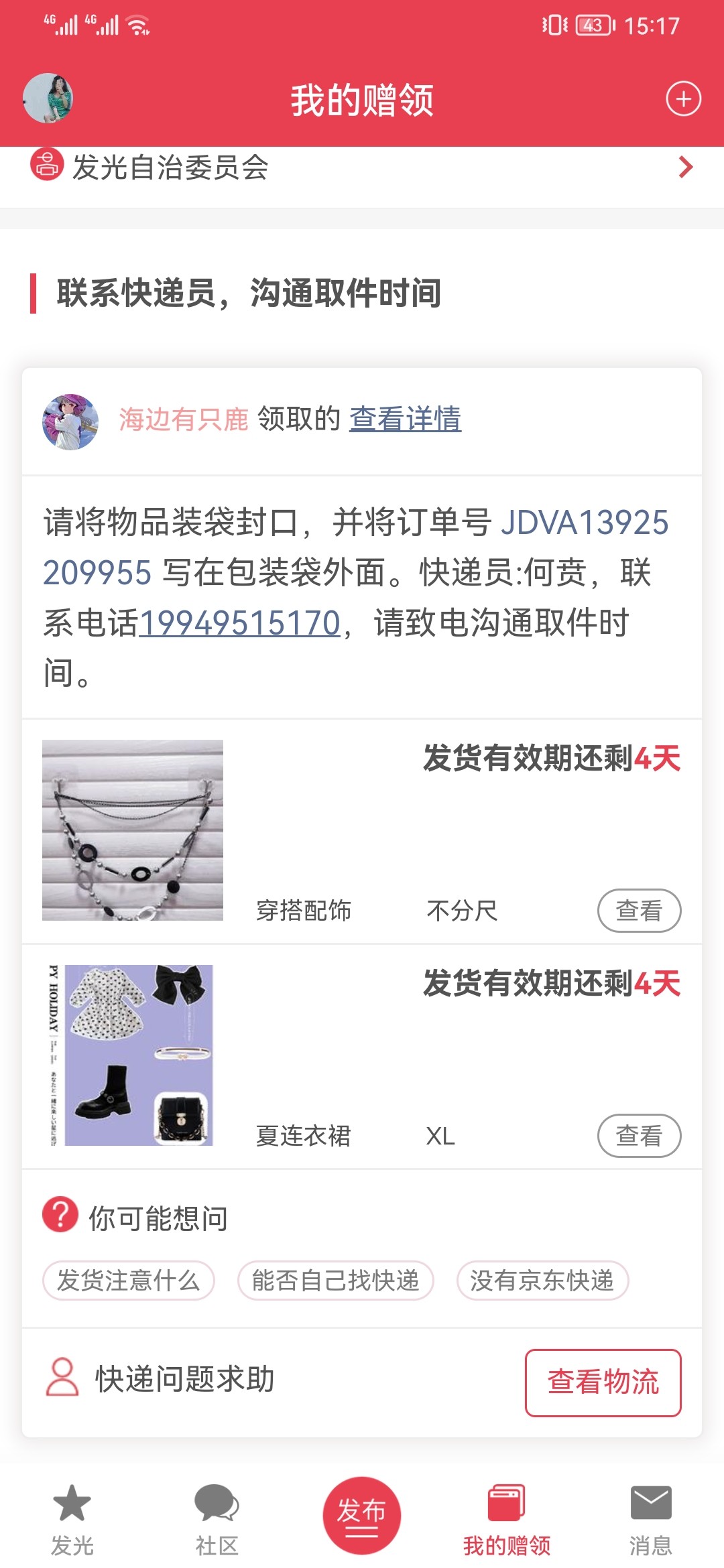Screen dimensions: 724x1568
Task: Tap 查看详情 link
Action: tap(405, 419)
